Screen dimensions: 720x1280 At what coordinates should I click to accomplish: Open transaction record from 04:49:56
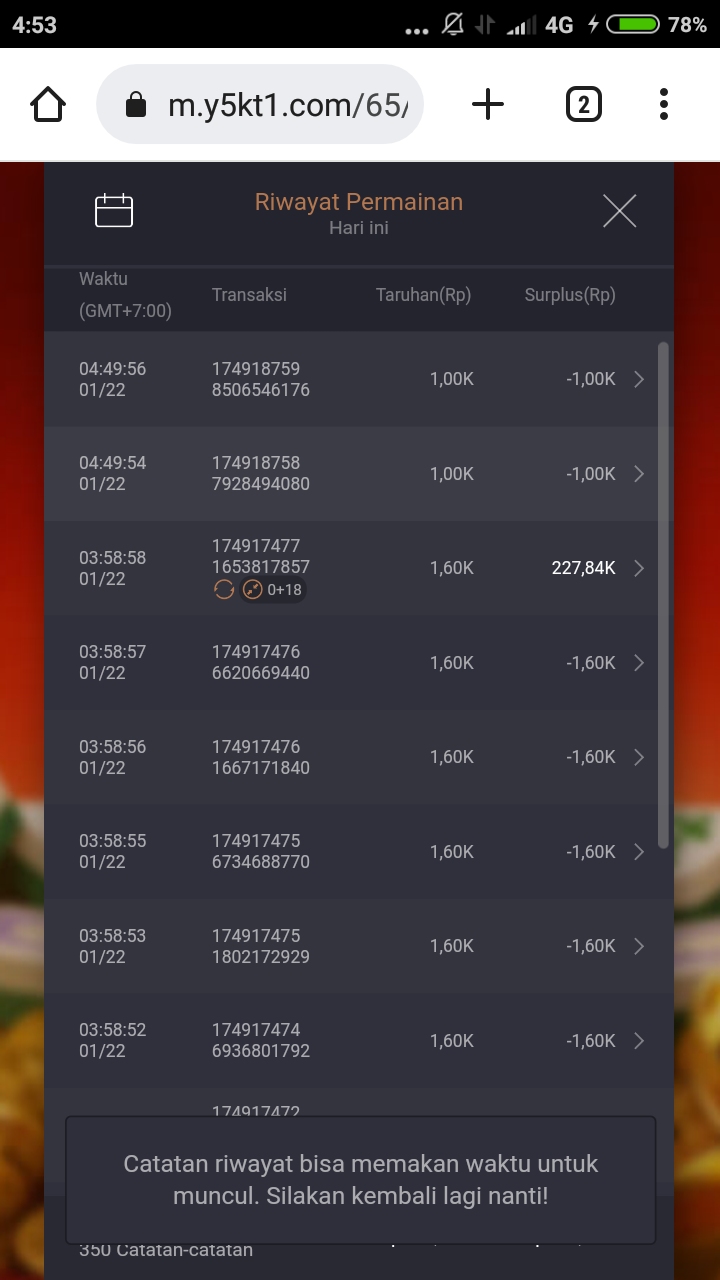(x=358, y=379)
